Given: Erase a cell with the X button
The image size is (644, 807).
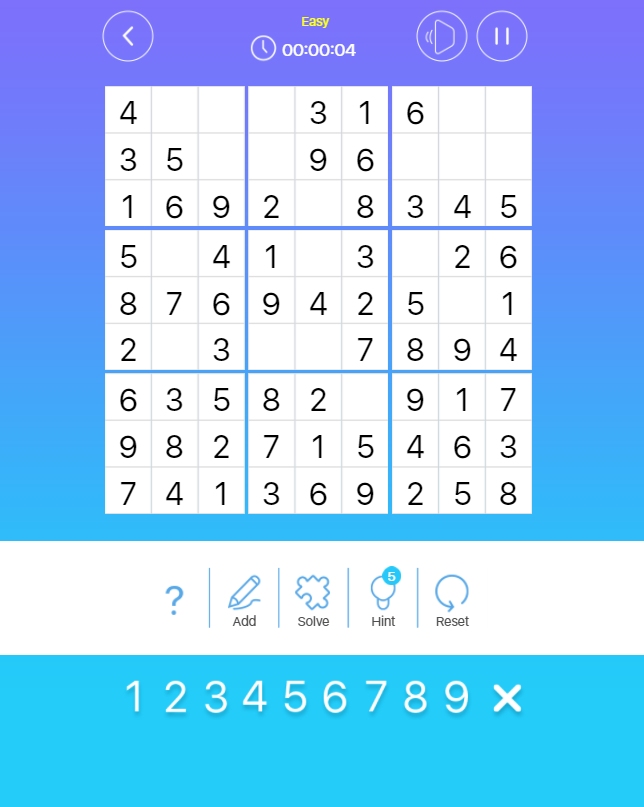Looking at the screenshot, I should [507, 697].
